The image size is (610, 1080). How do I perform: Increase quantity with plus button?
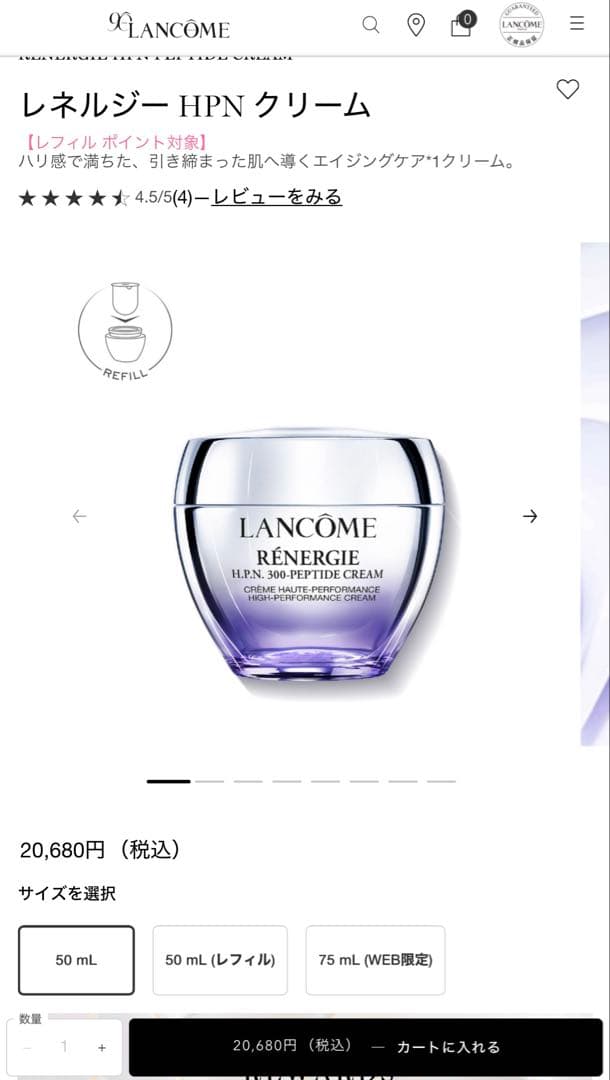click(102, 1048)
